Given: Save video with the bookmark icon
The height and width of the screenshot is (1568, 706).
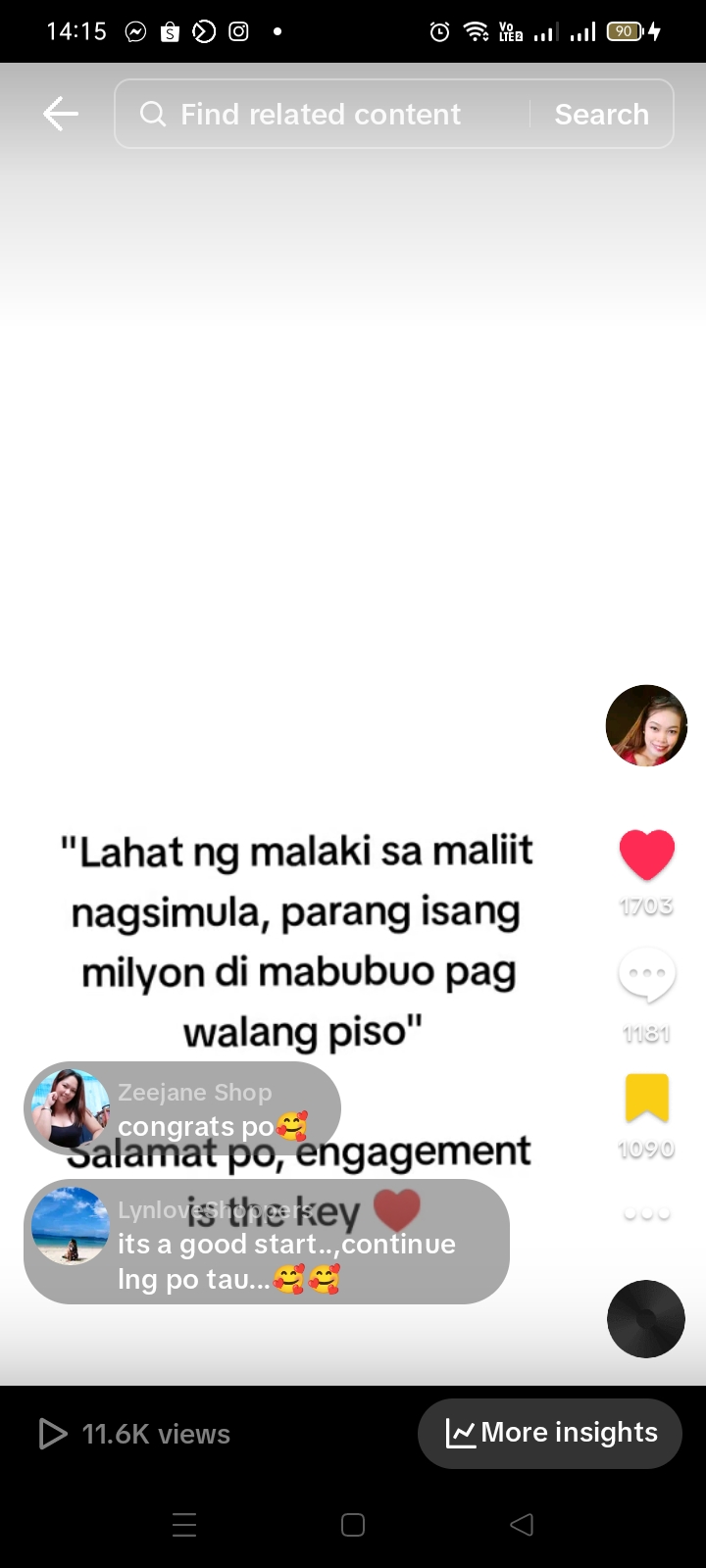Looking at the screenshot, I should click(x=646, y=1099).
